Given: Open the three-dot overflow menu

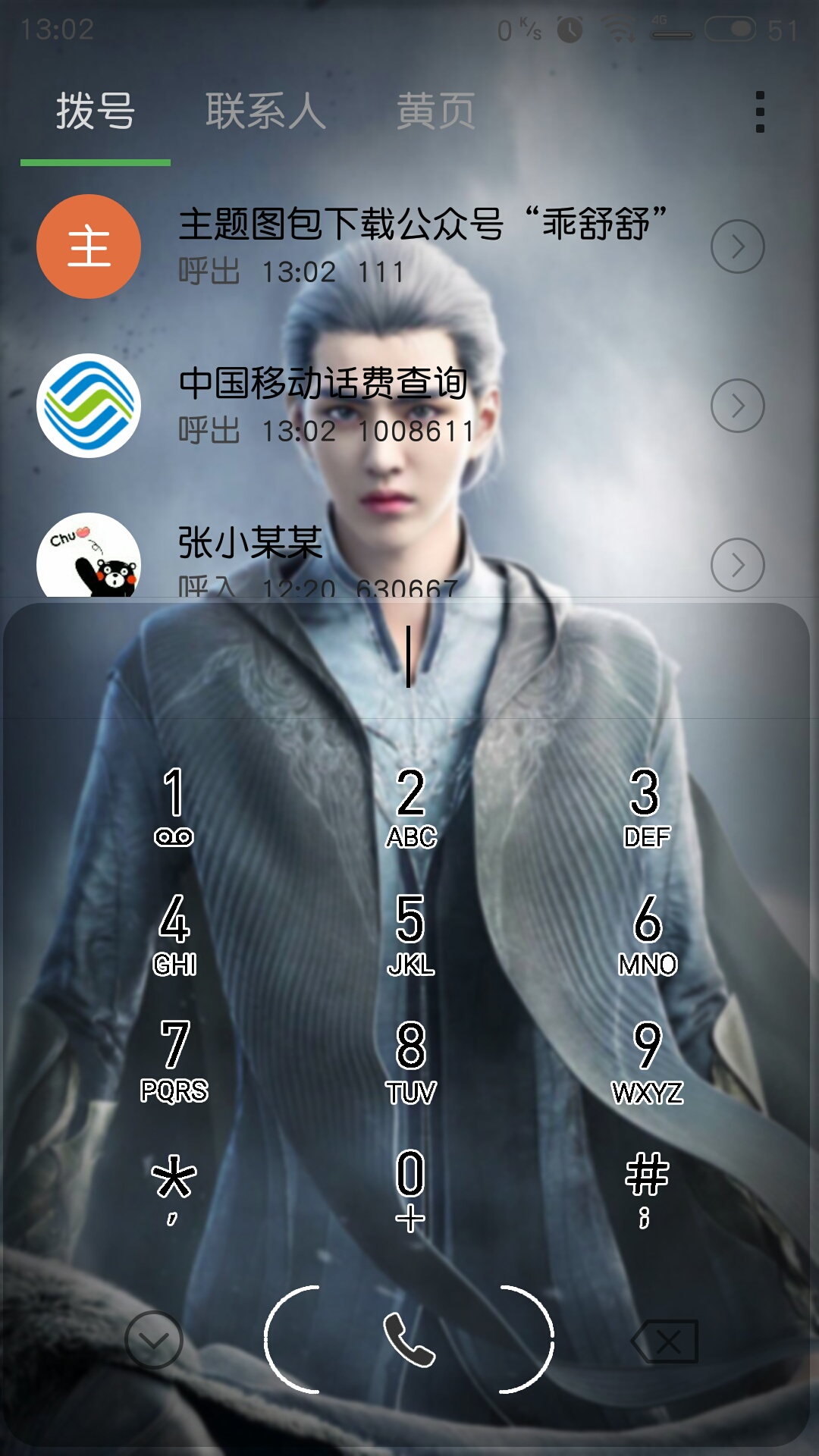Looking at the screenshot, I should pos(760,112).
